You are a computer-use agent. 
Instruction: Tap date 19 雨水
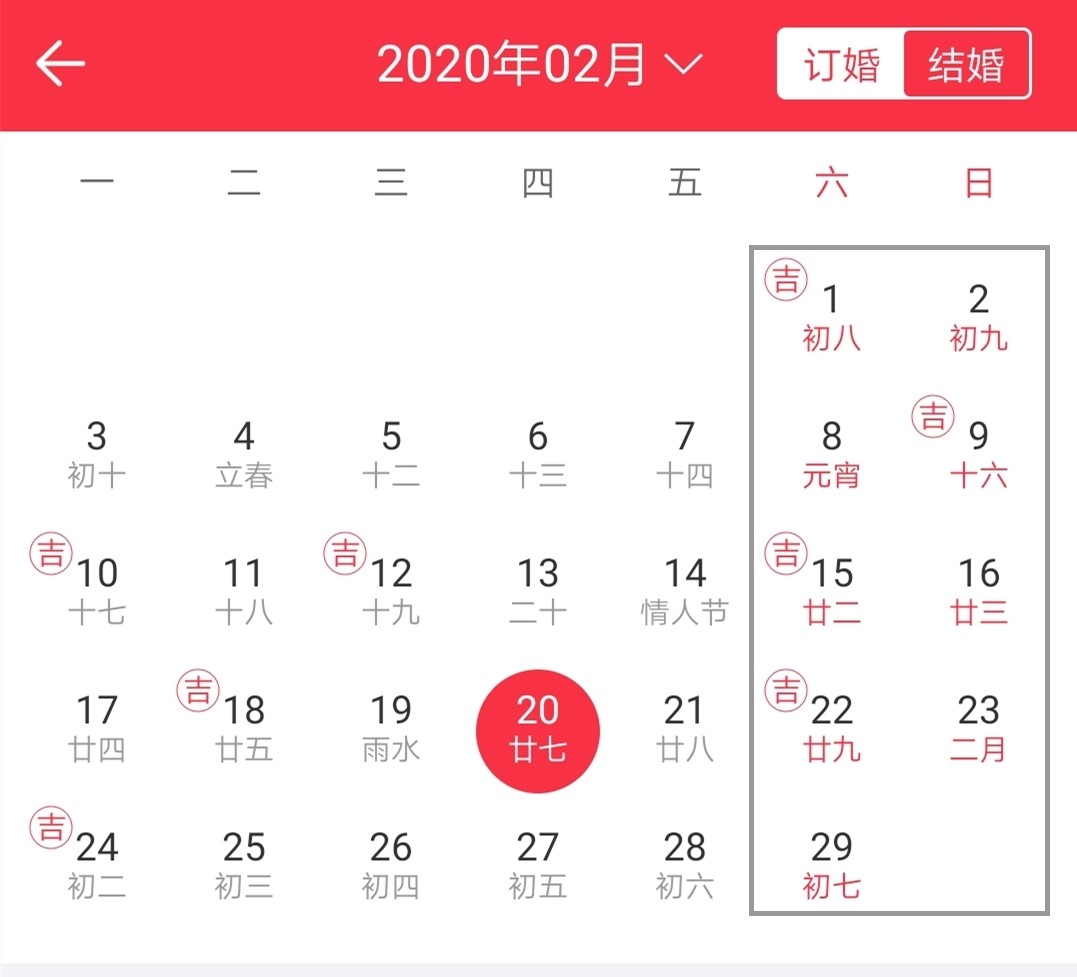pos(391,727)
